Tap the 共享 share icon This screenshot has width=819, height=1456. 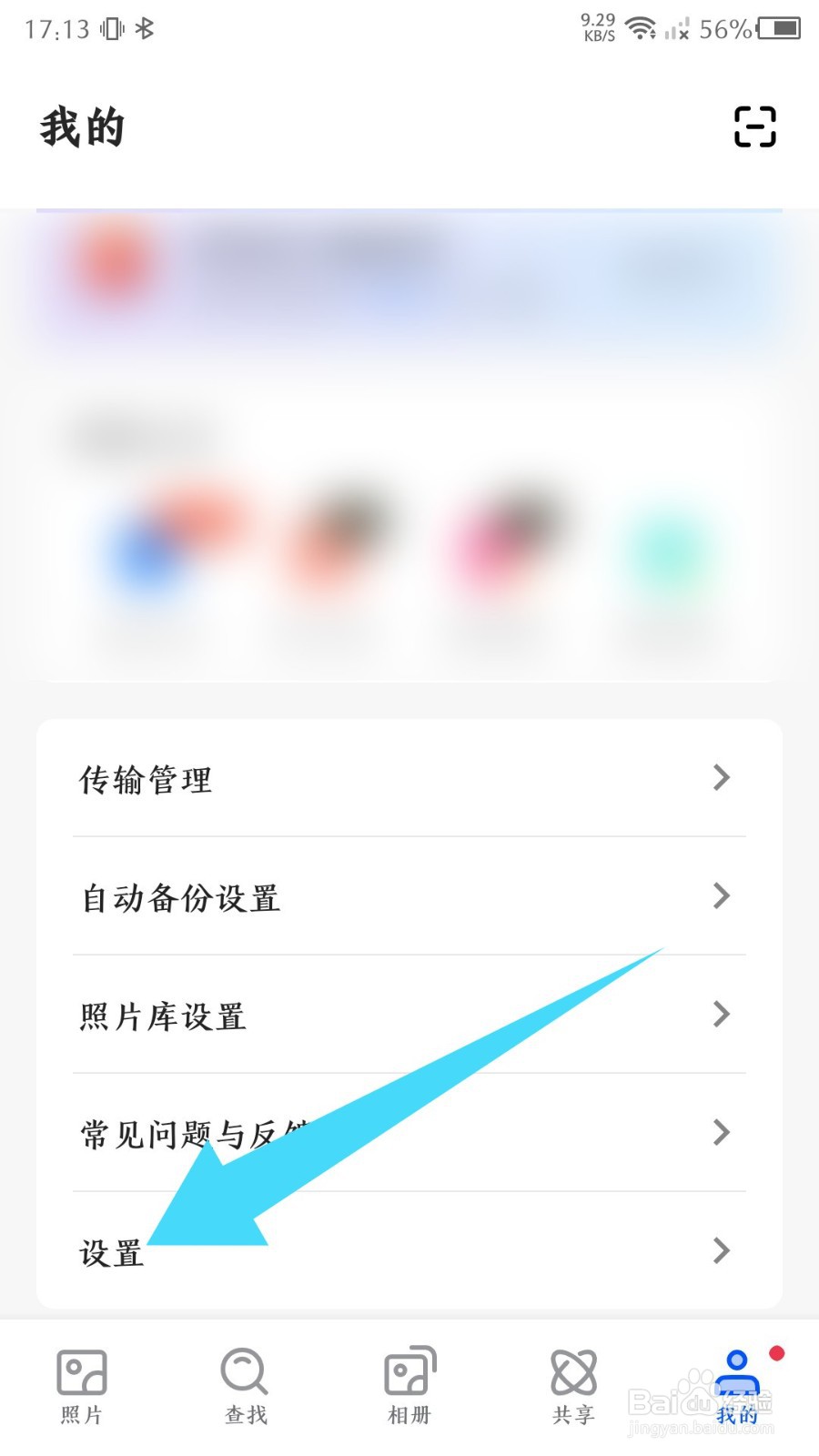(571, 1370)
